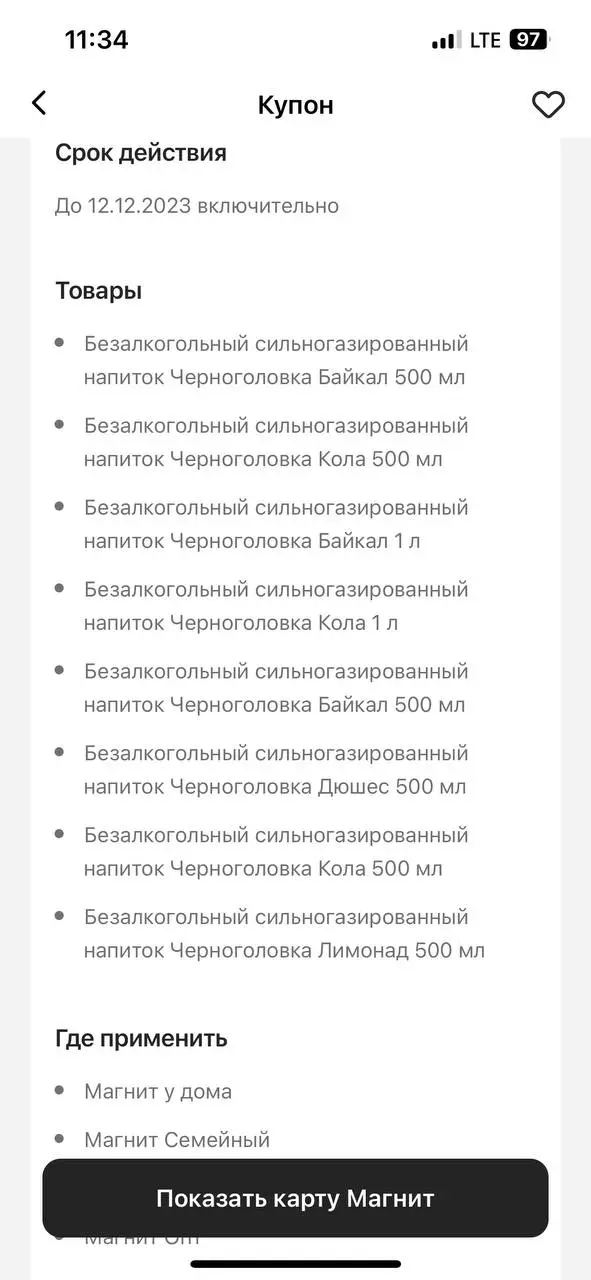The width and height of the screenshot is (591, 1280).
Task: Add this coupon to favorites with the heart
Action: [548, 104]
